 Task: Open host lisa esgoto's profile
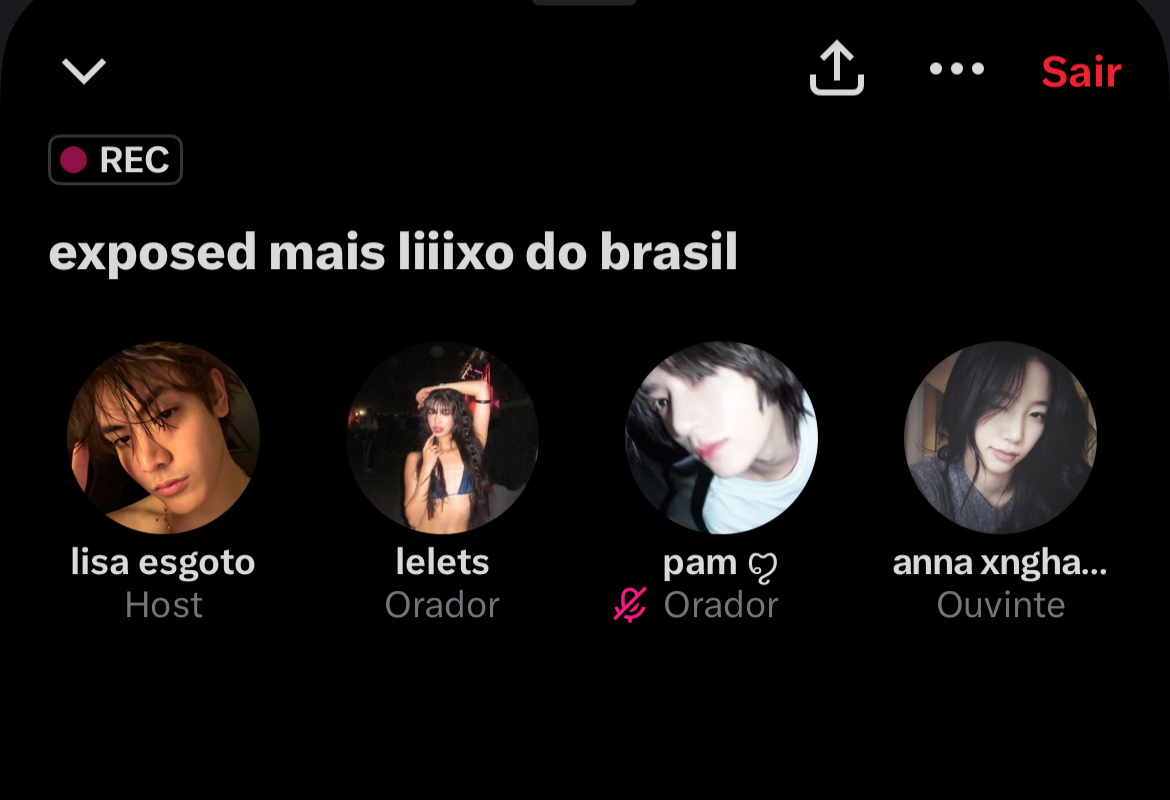(163, 438)
